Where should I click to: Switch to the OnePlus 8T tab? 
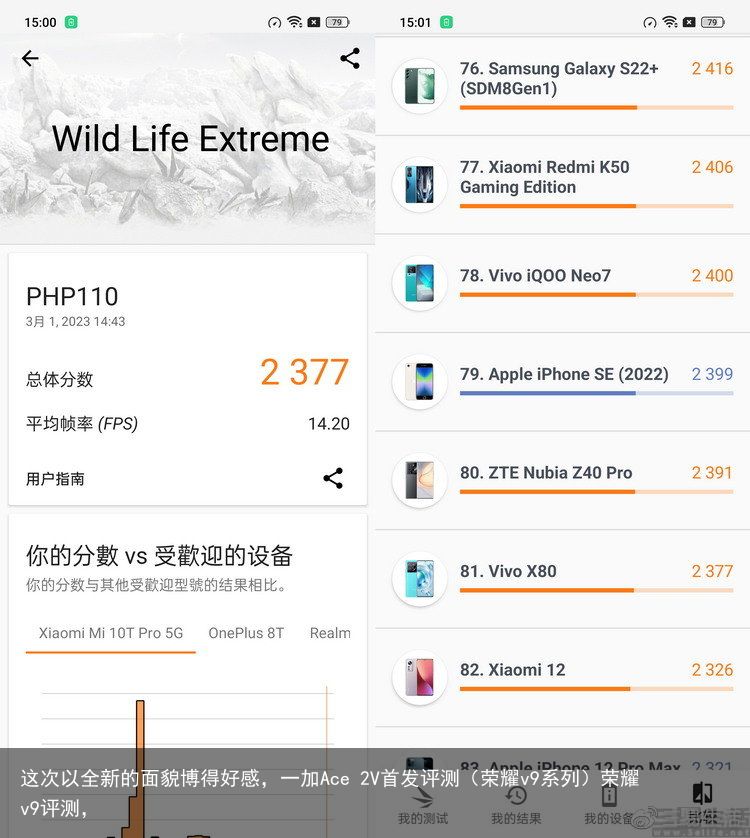point(246,633)
